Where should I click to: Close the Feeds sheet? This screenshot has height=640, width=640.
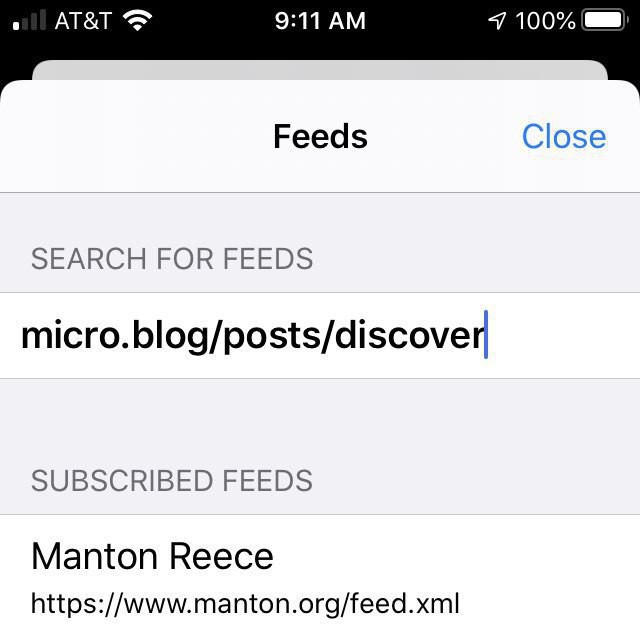click(563, 136)
